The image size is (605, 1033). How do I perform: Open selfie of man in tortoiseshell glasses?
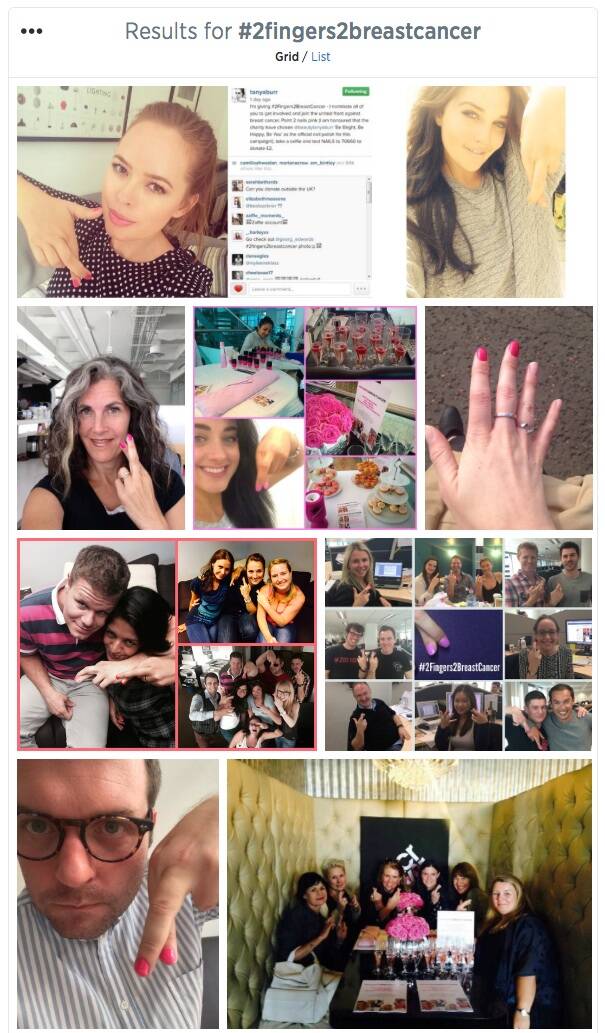[x=117, y=894]
